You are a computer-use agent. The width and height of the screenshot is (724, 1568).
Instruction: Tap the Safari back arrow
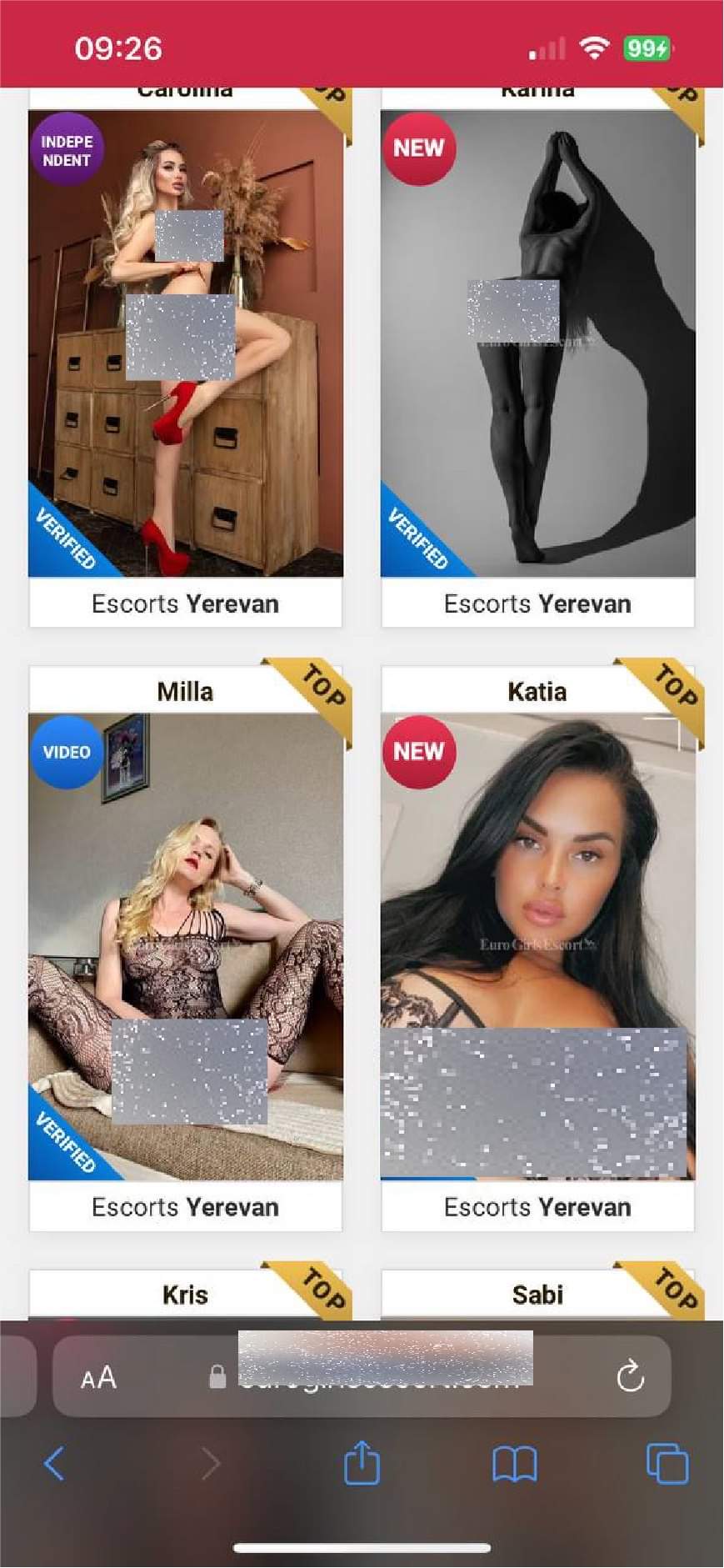pos(54,1463)
